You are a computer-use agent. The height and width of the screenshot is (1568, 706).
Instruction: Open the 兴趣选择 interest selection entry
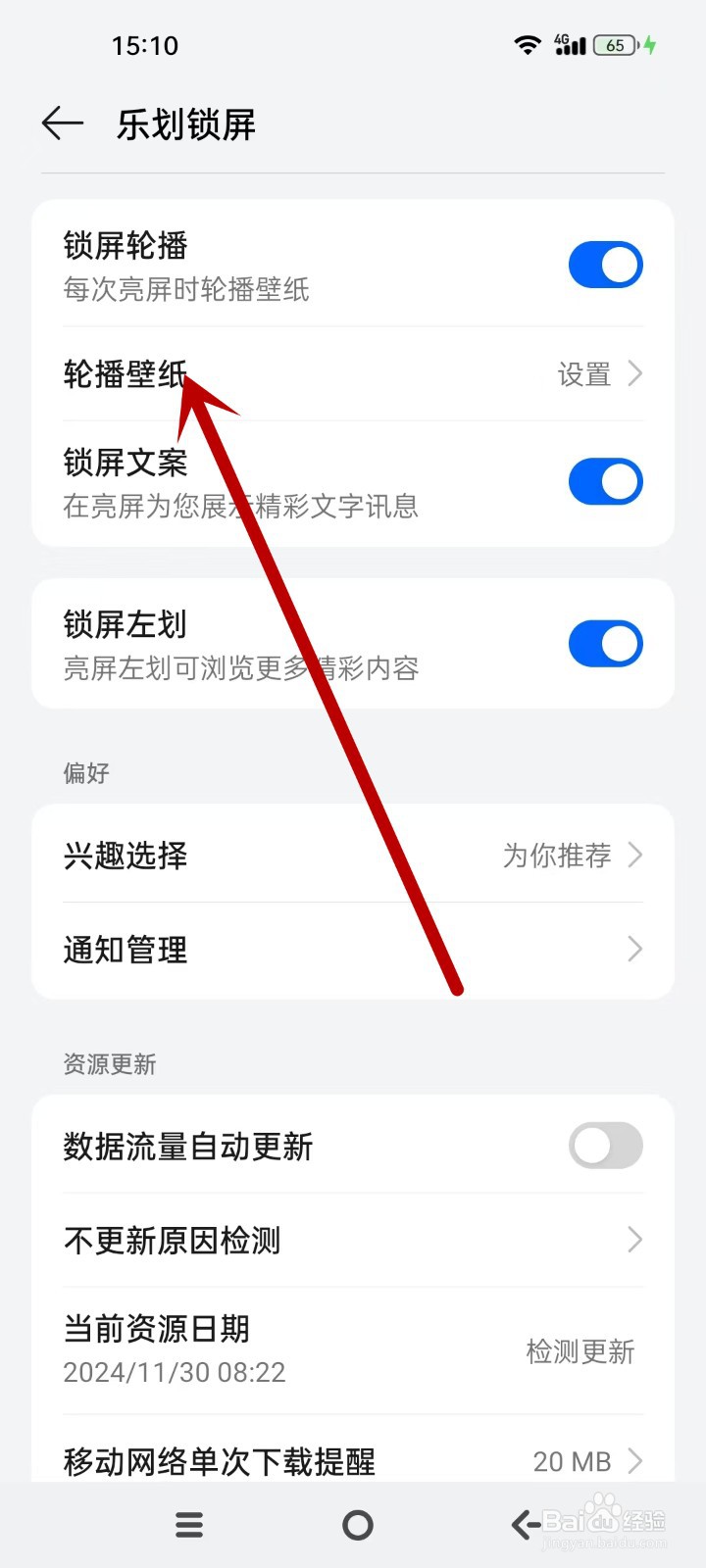pyautogui.click(x=353, y=855)
